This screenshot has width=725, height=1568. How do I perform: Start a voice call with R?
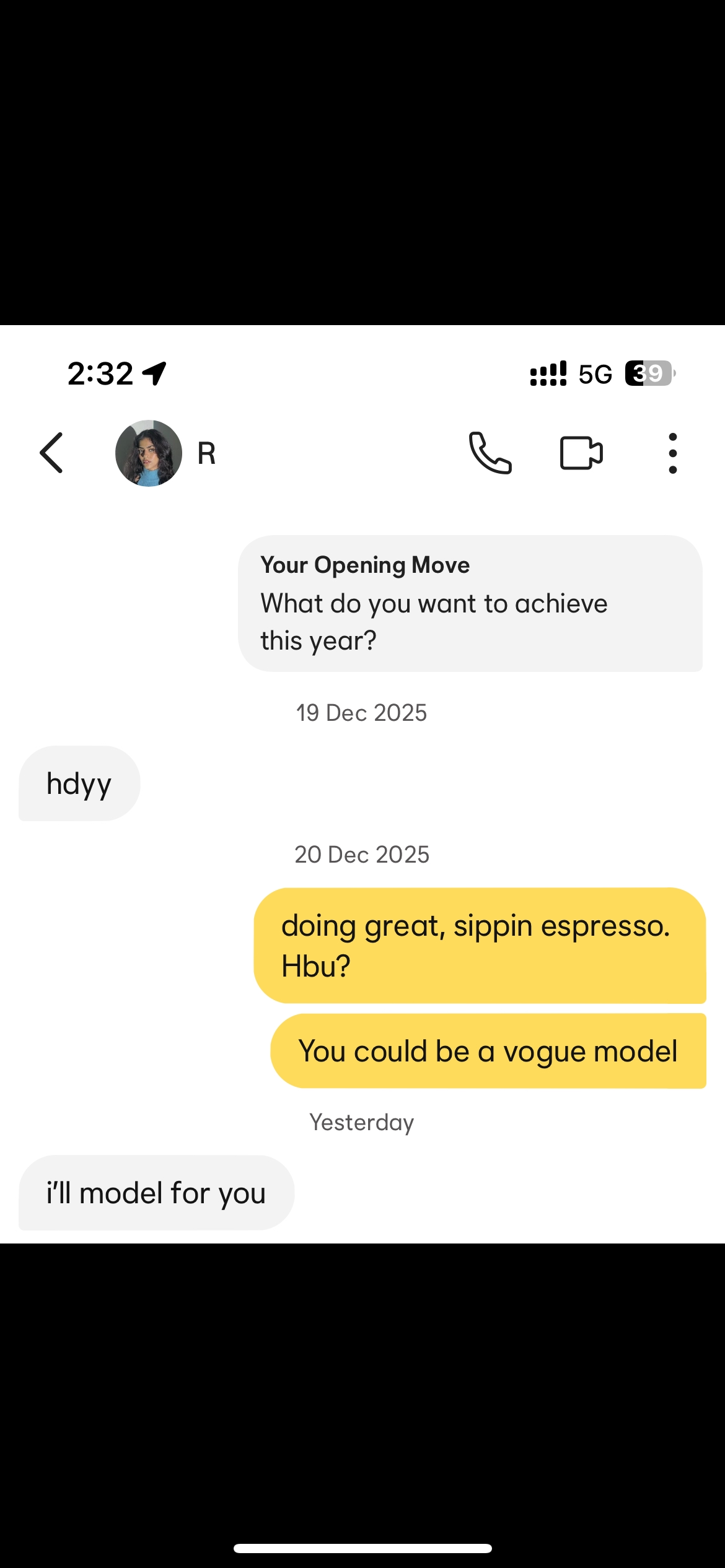[x=490, y=453]
